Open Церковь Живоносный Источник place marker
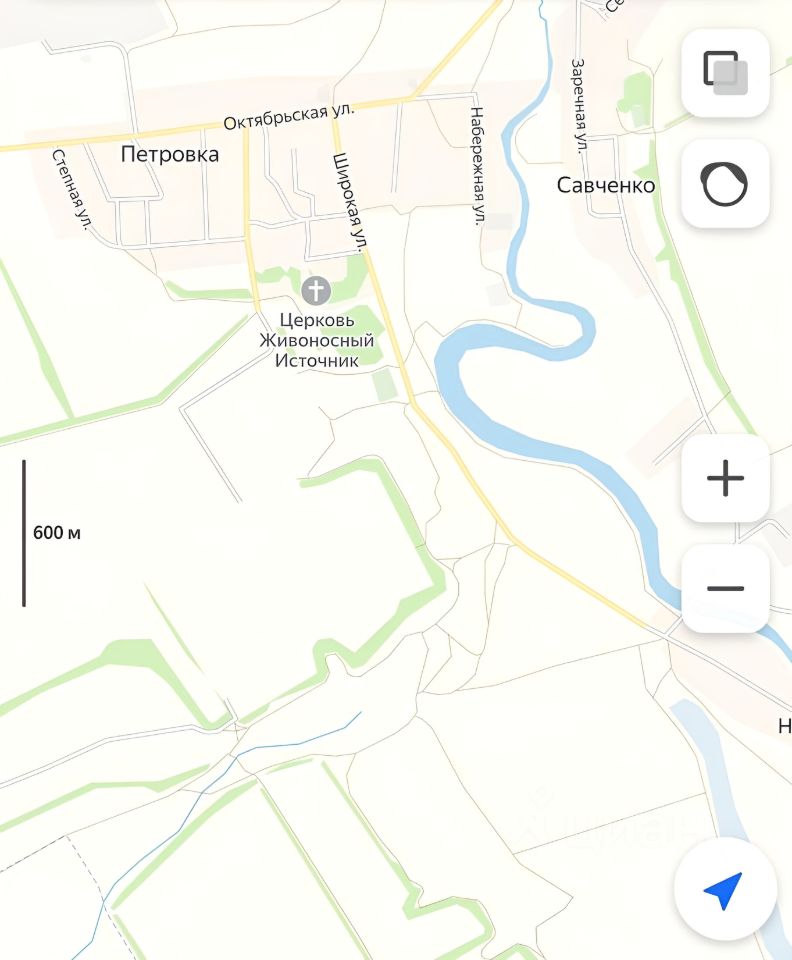This screenshot has height=960, width=792. [x=316, y=291]
